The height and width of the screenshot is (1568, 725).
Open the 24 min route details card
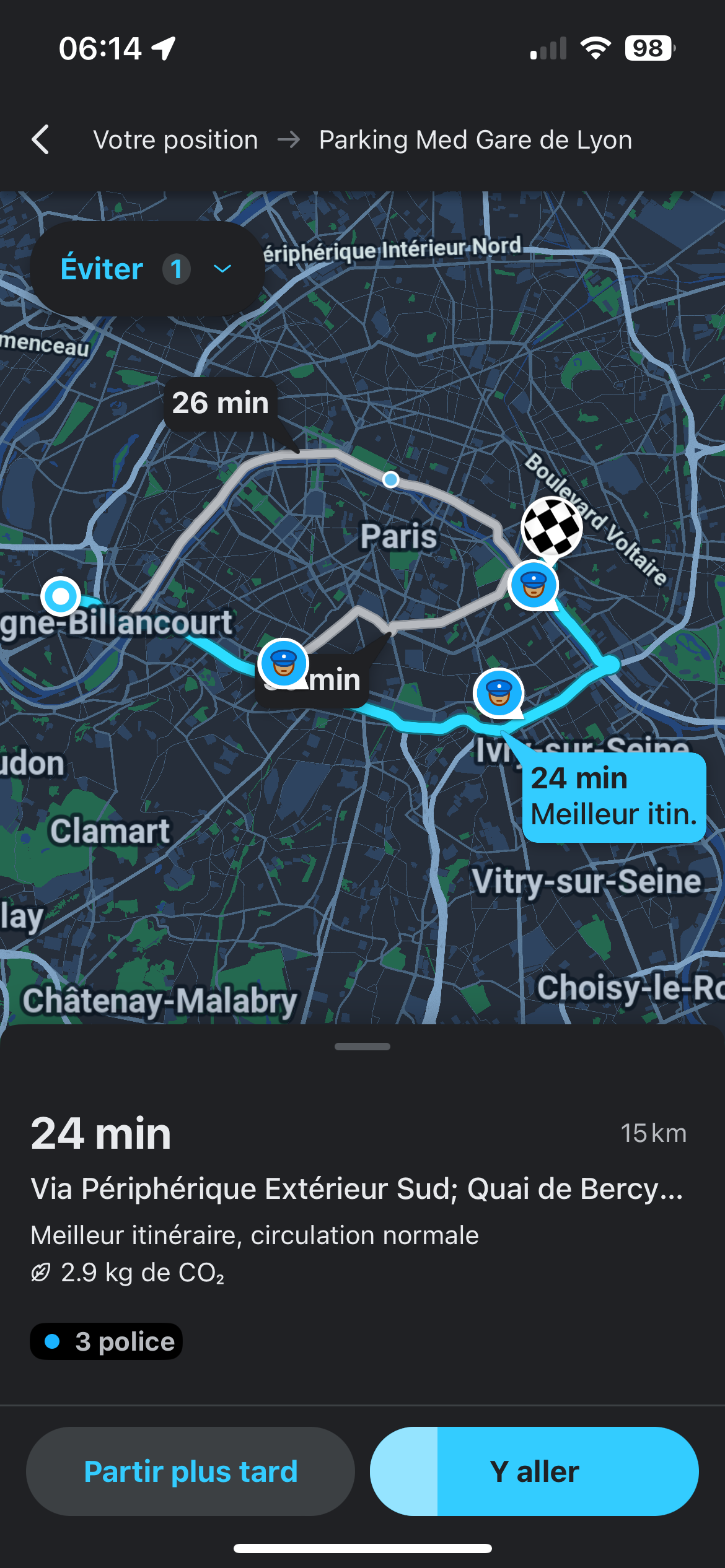click(x=358, y=1189)
